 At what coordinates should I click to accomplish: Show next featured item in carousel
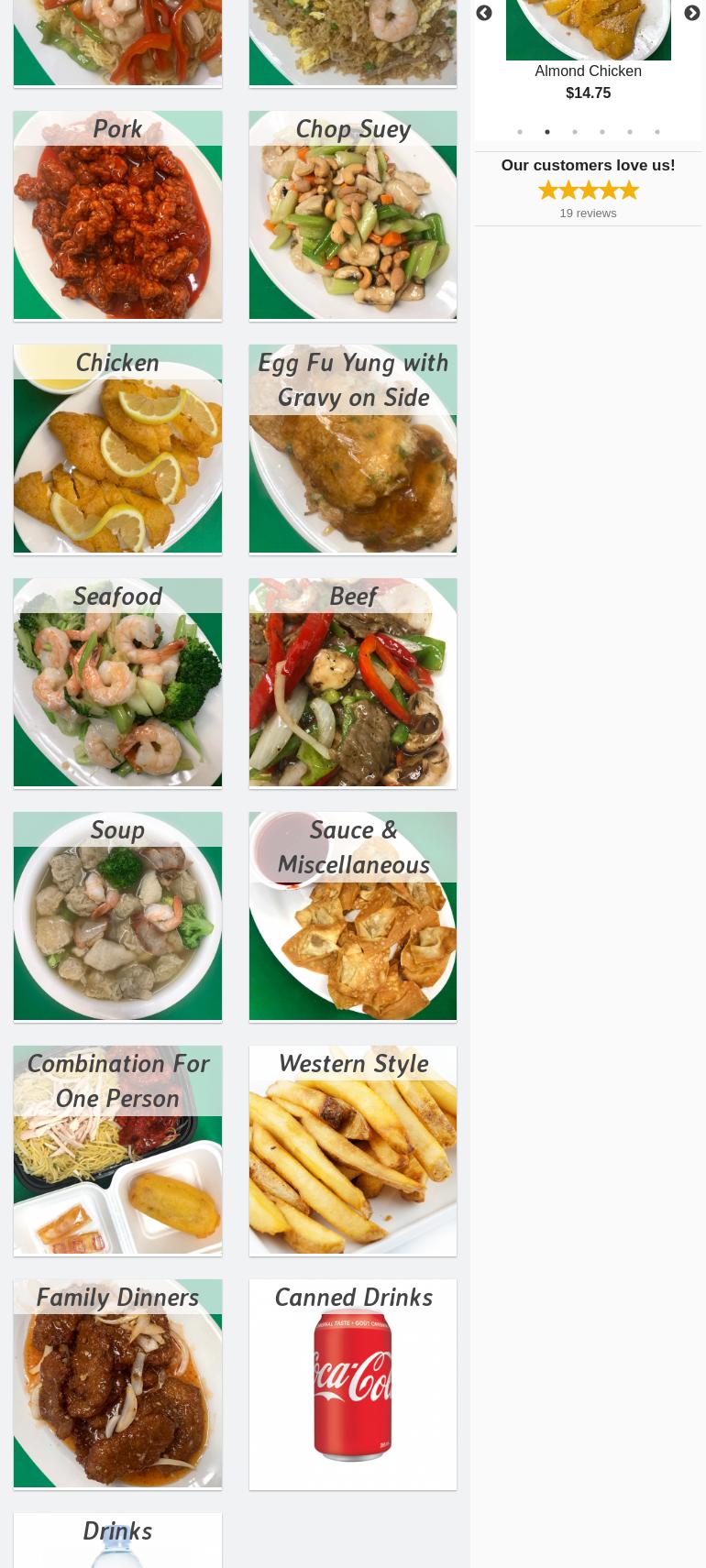coord(691,13)
